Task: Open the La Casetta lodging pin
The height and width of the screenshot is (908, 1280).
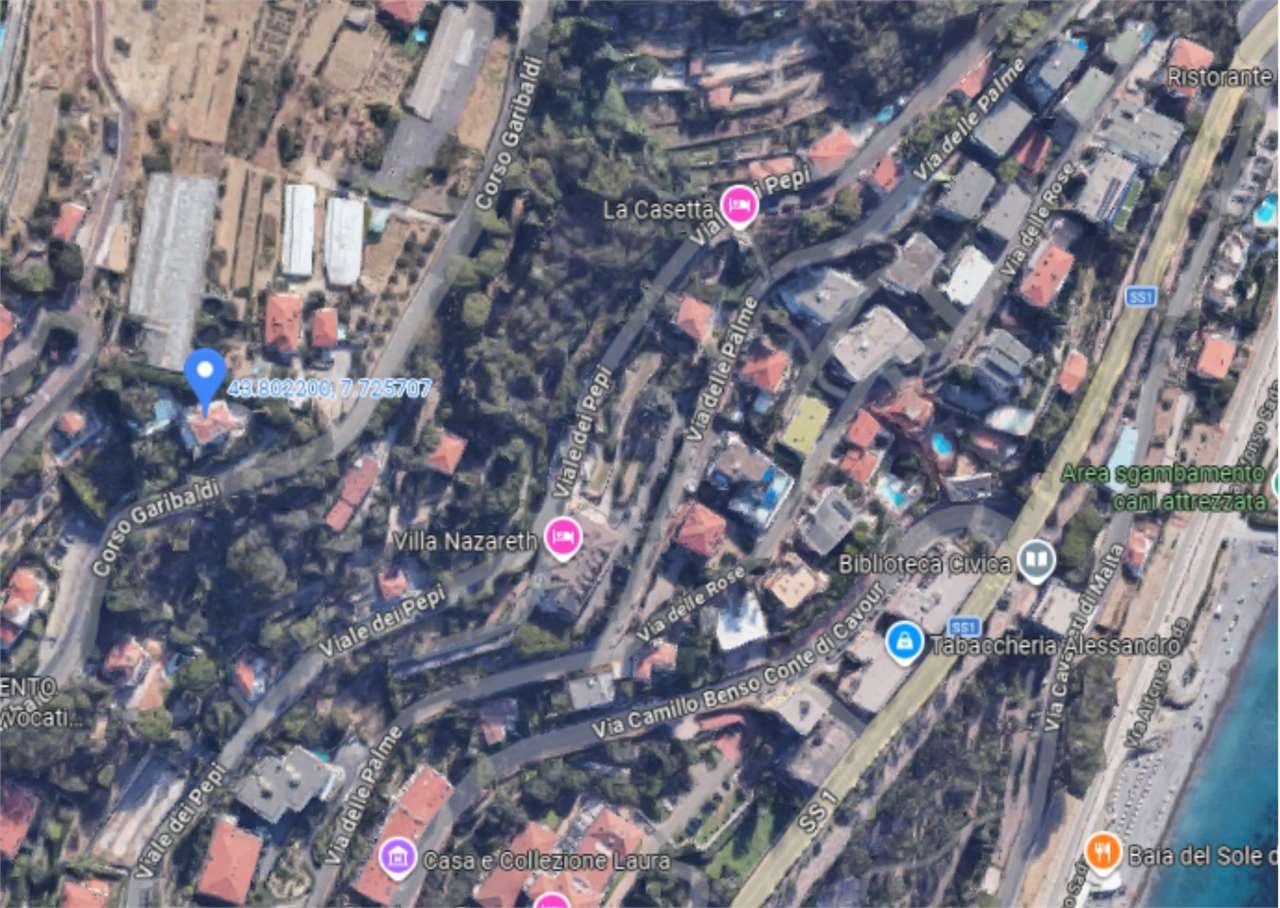Action: [x=739, y=205]
